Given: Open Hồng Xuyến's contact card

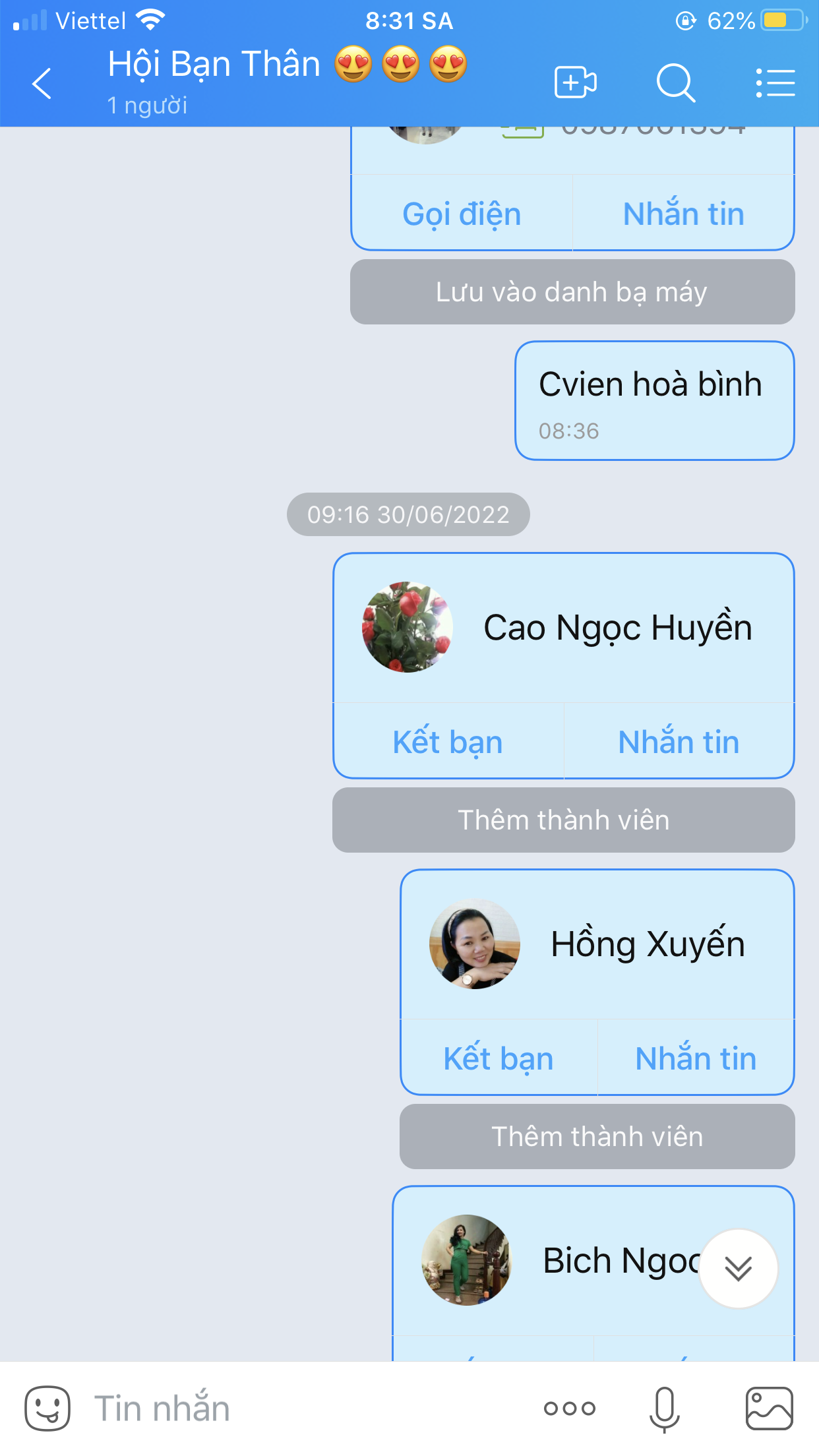Looking at the screenshot, I should (597, 944).
